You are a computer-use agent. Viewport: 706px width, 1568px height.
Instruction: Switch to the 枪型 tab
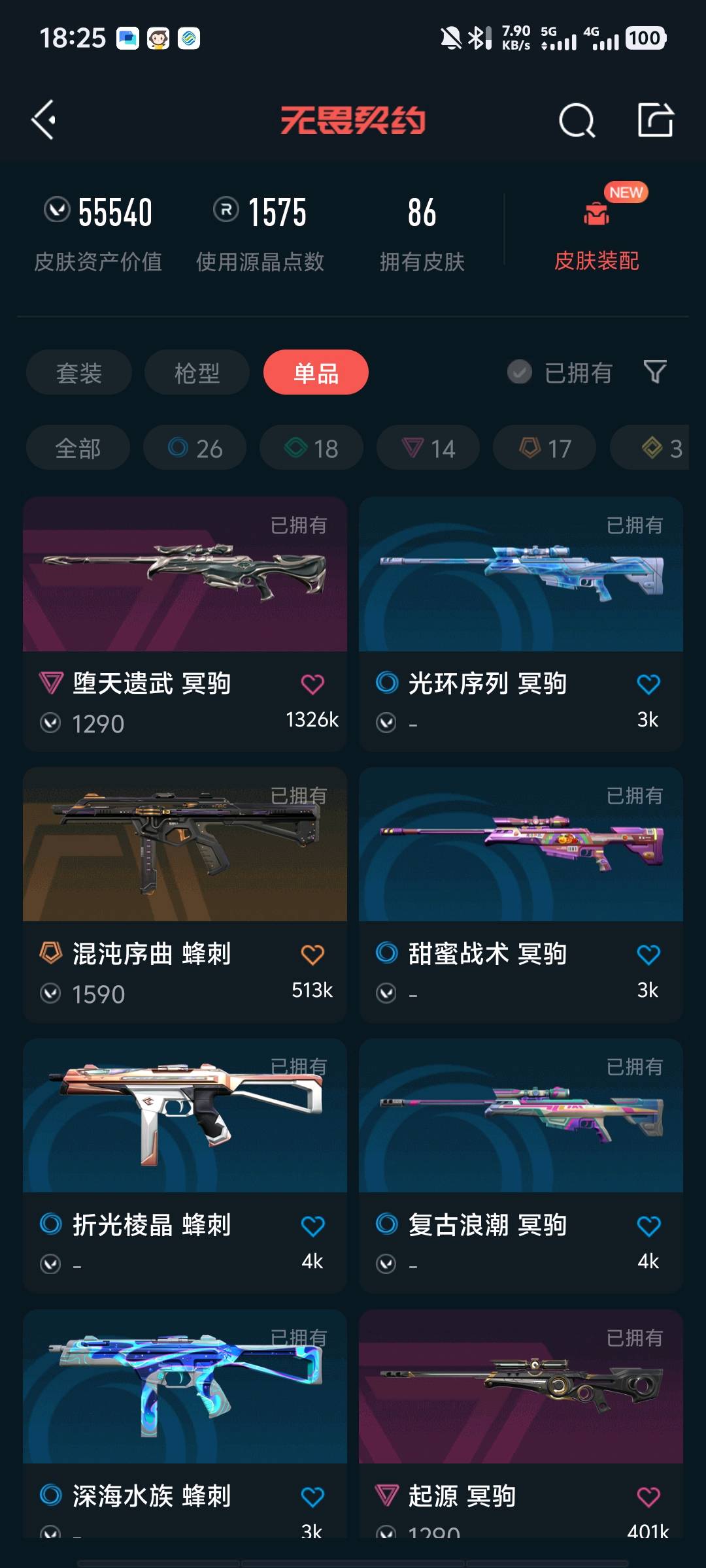tap(197, 373)
